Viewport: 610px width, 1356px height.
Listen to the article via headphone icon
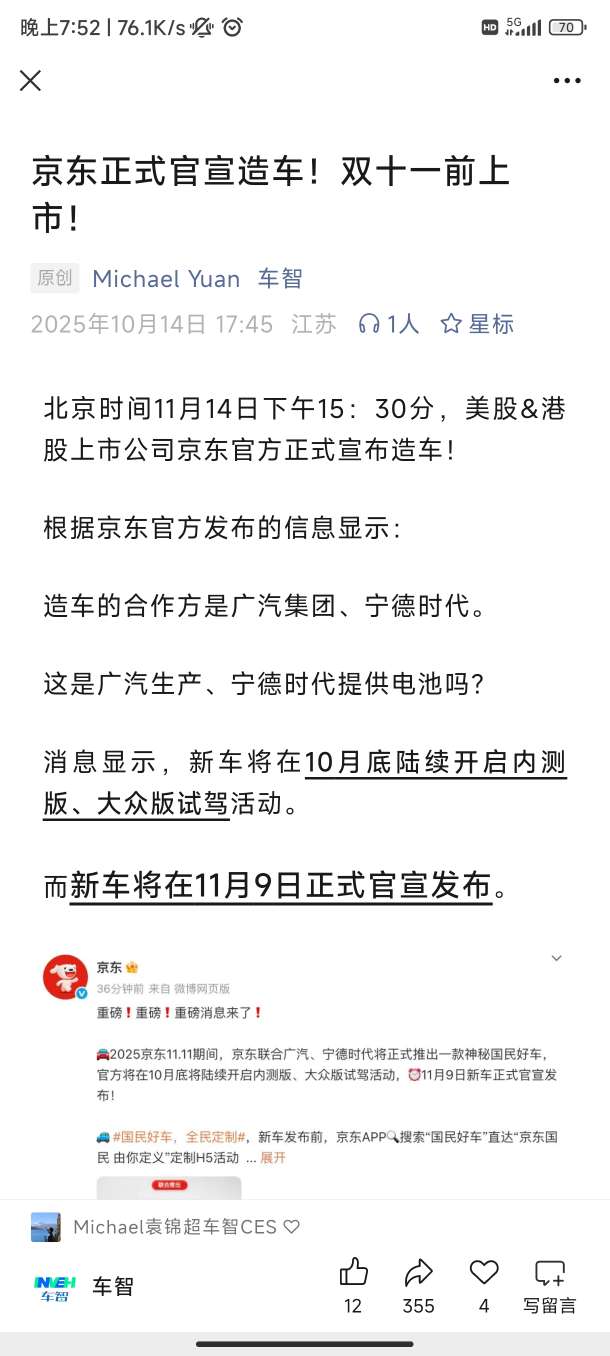pos(370,324)
